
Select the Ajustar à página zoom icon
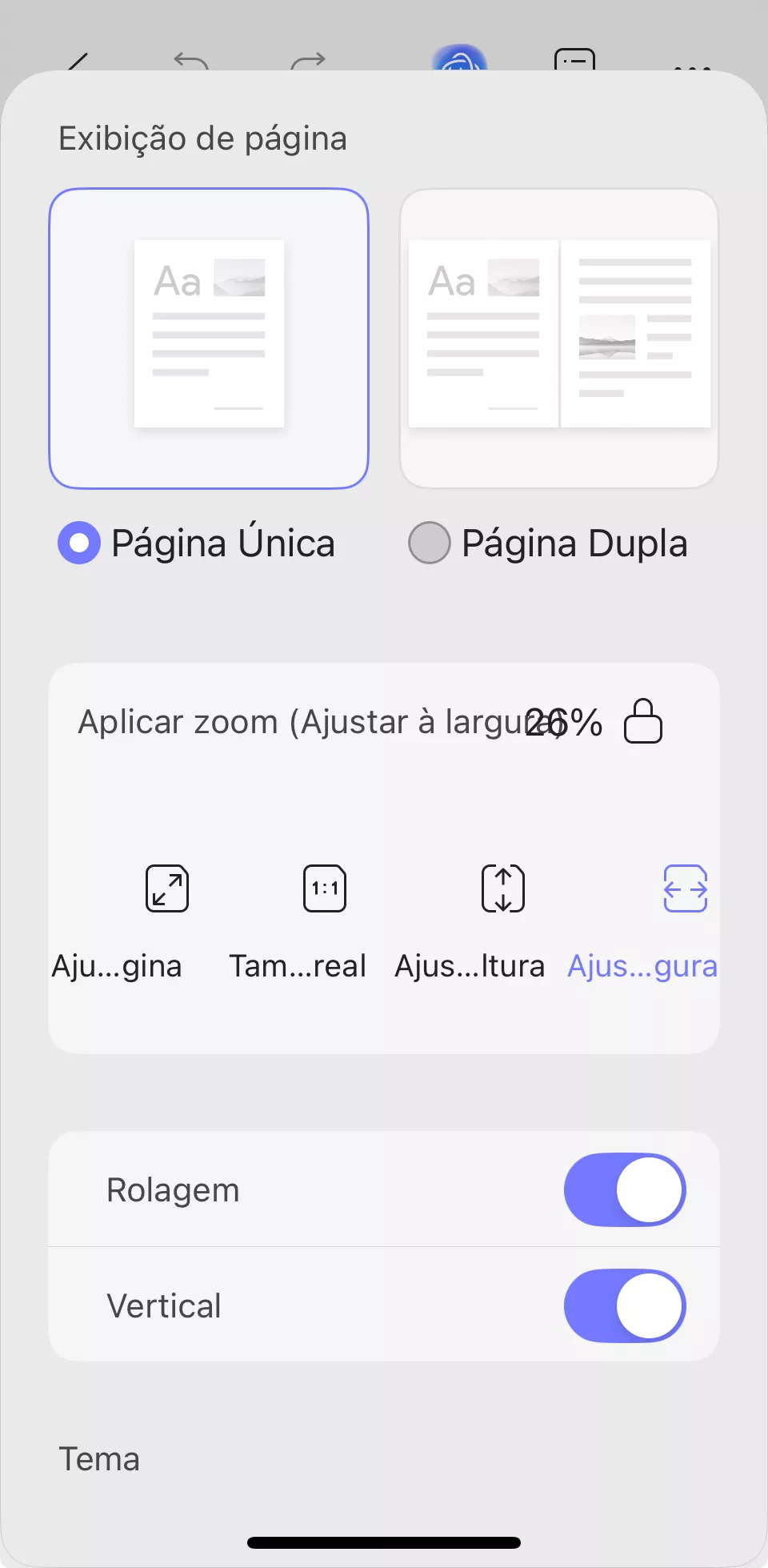click(166, 888)
